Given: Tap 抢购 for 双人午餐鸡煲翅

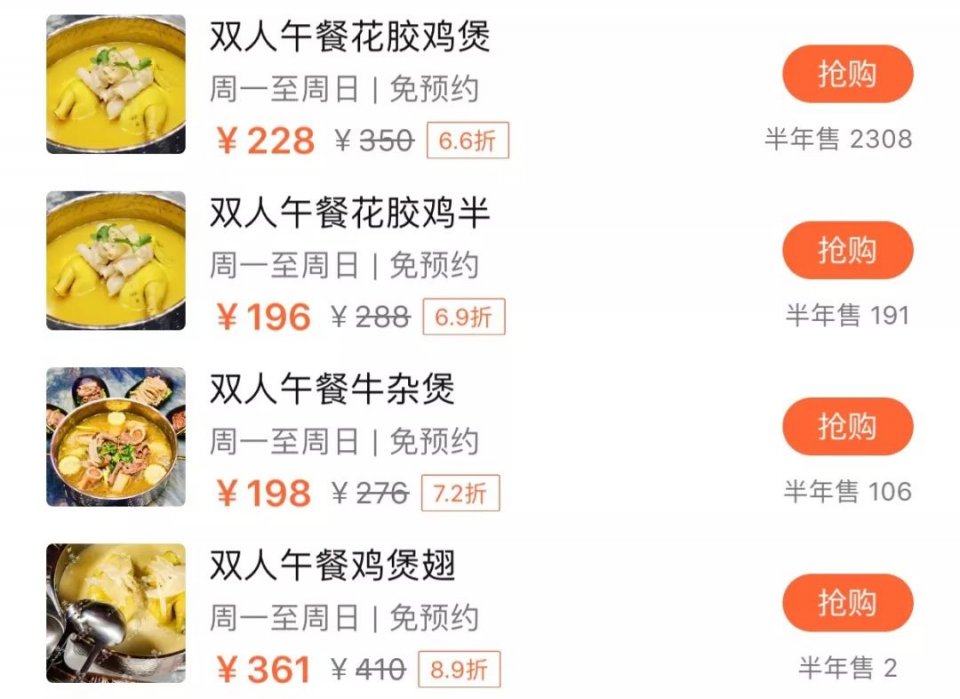Looking at the screenshot, I should click(847, 603).
